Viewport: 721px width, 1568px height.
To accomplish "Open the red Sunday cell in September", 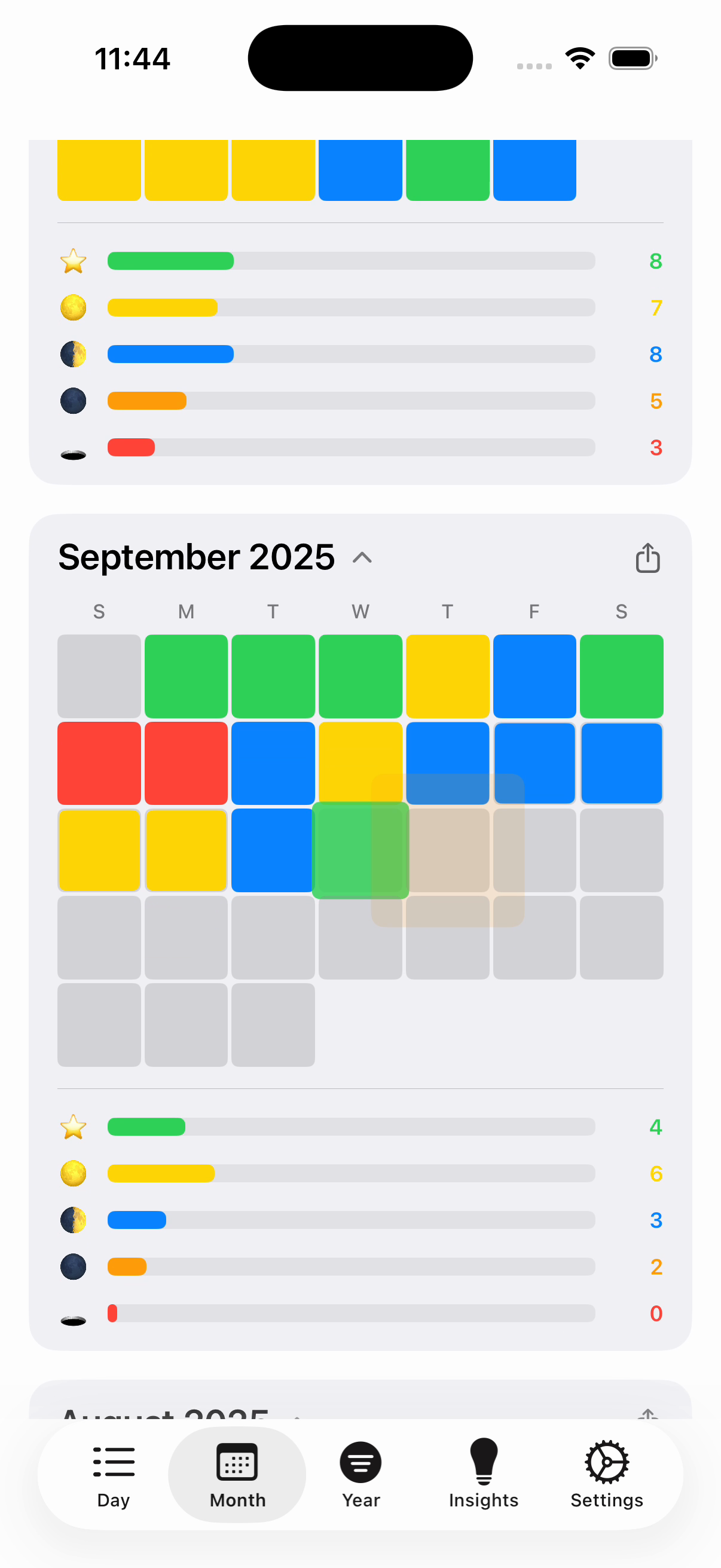I will (99, 763).
